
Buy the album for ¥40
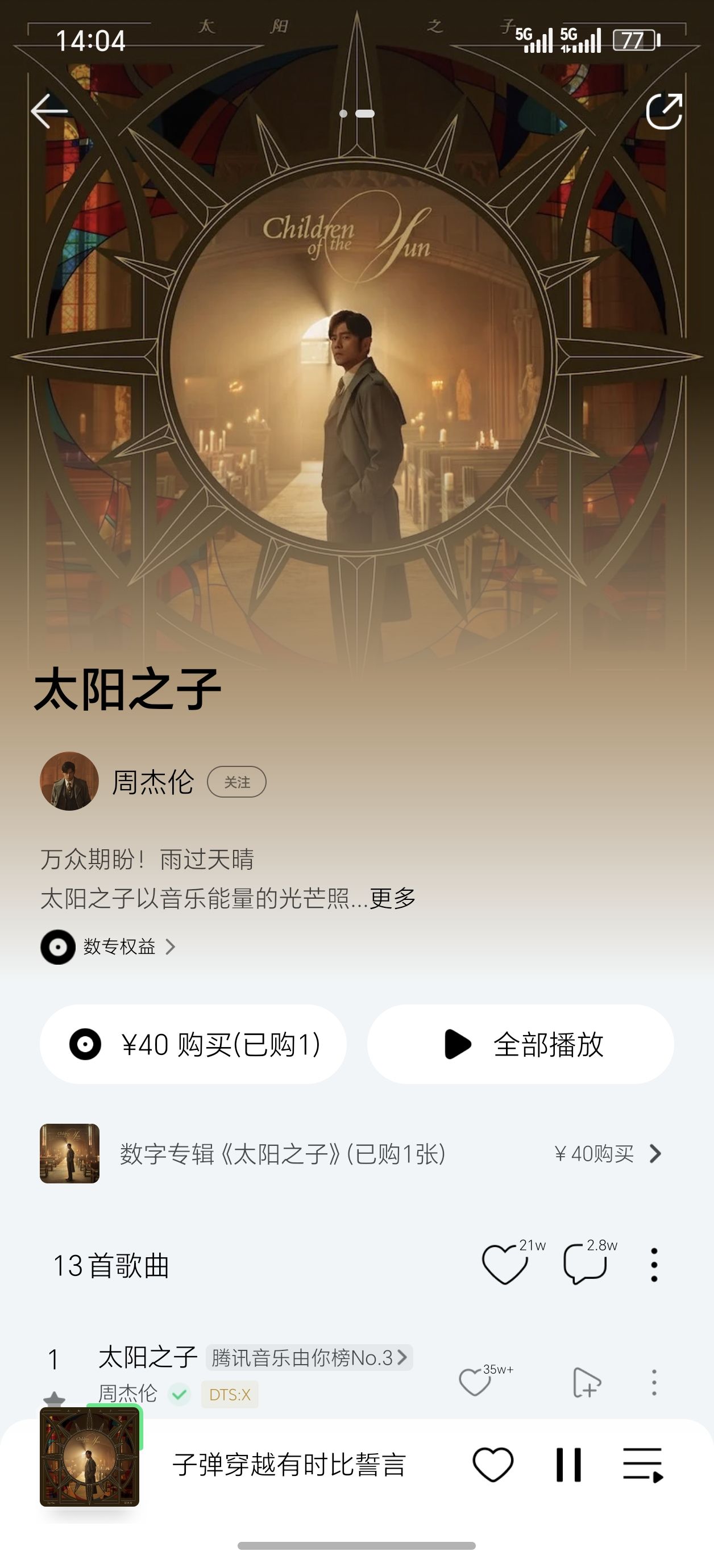pos(193,1045)
